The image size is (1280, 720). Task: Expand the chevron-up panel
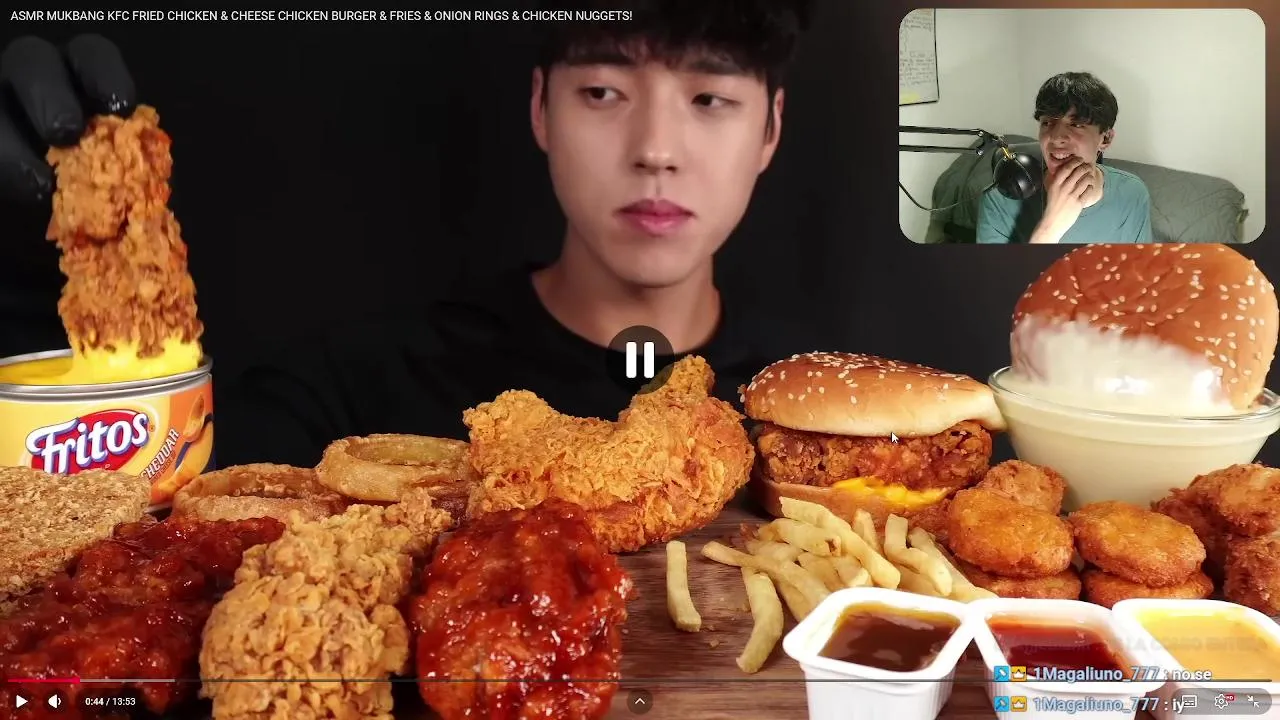(640, 702)
